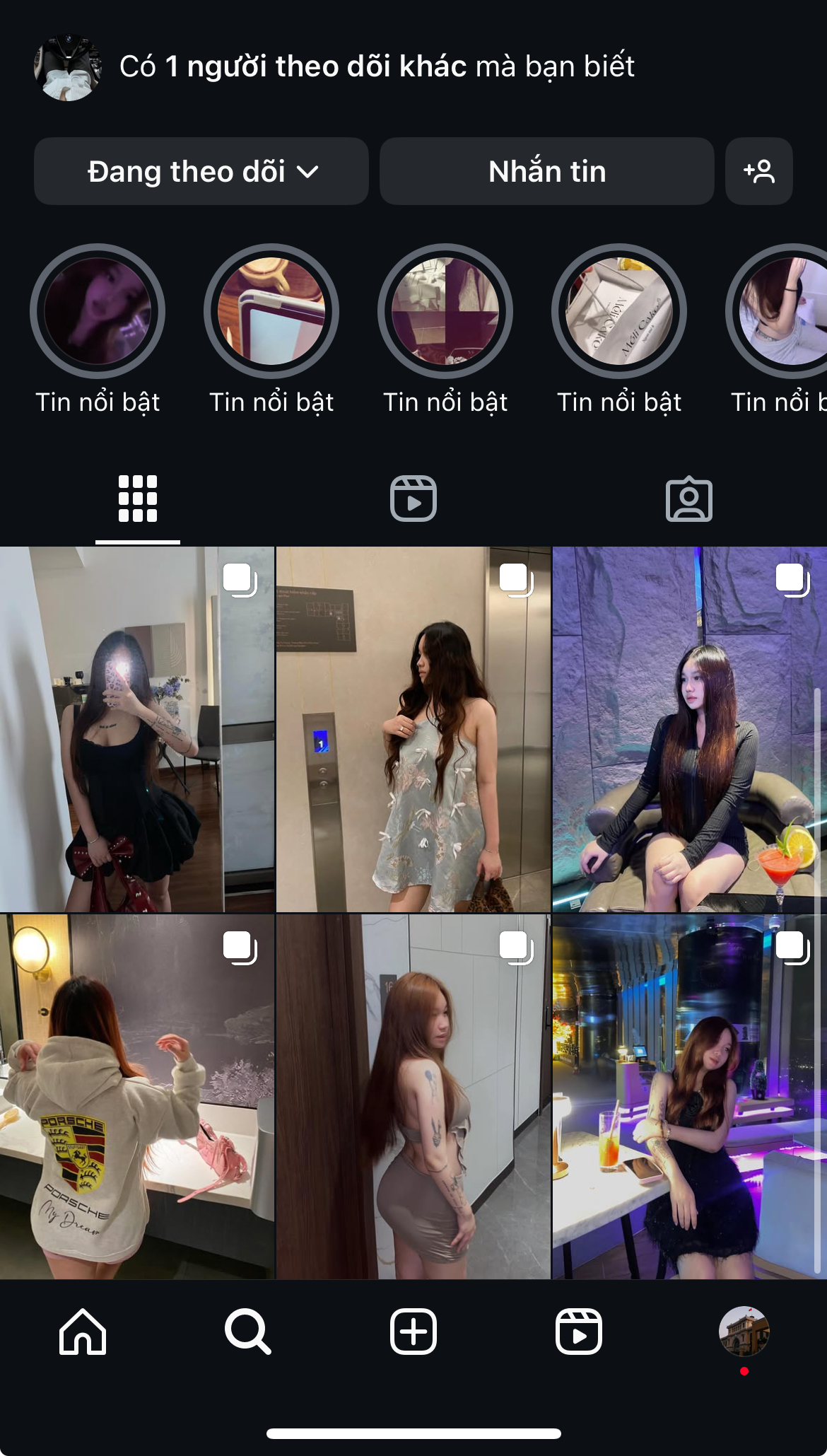Go to the Home feed
The height and width of the screenshot is (1456, 827).
tap(83, 1332)
